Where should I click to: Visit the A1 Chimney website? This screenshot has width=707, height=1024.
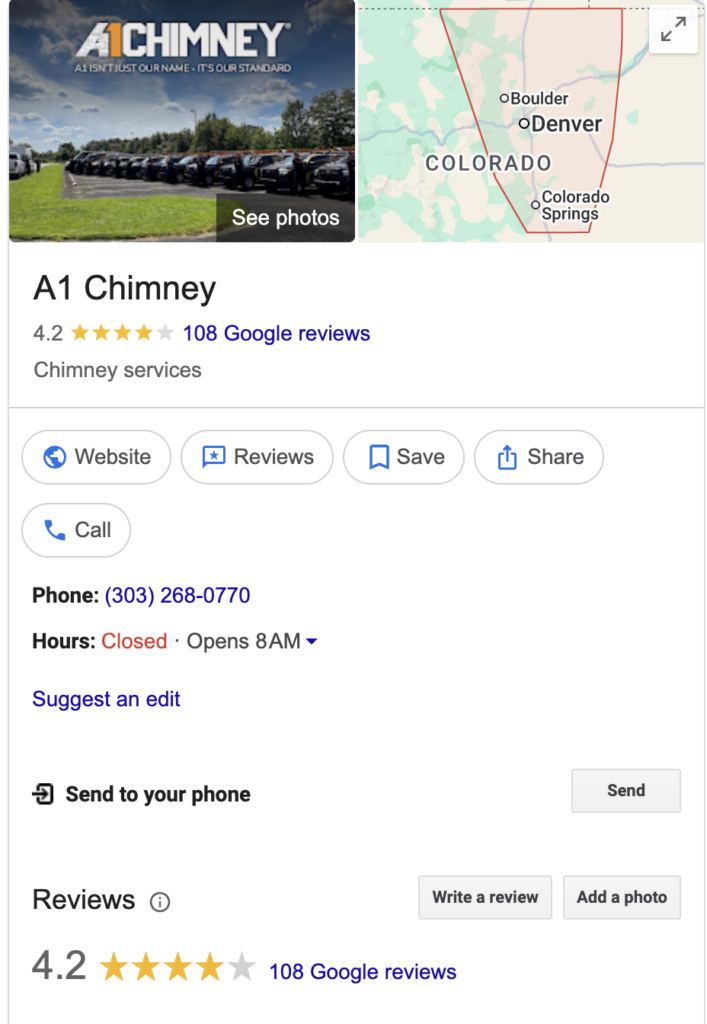tap(96, 457)
